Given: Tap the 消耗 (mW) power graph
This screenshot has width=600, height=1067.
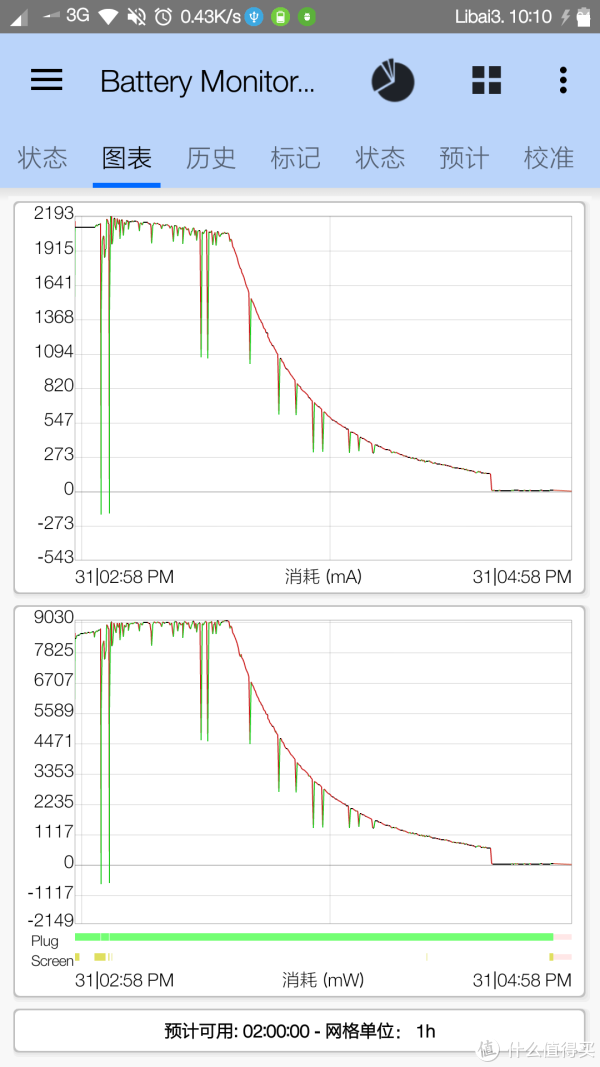Looking at the screenshot, I should tap(299, 801).
